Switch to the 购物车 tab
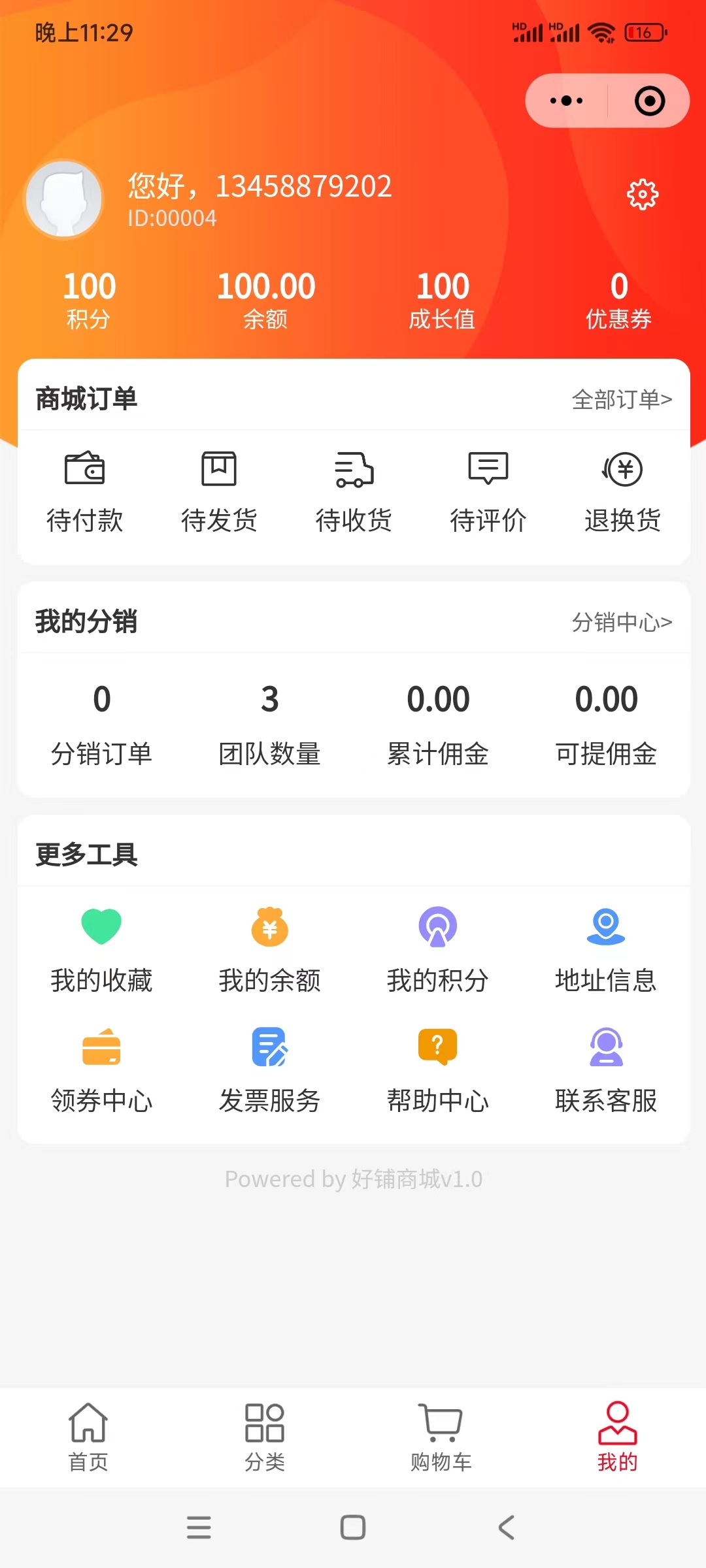This screenshot has height=1568, width=706. coord(441,1437)
